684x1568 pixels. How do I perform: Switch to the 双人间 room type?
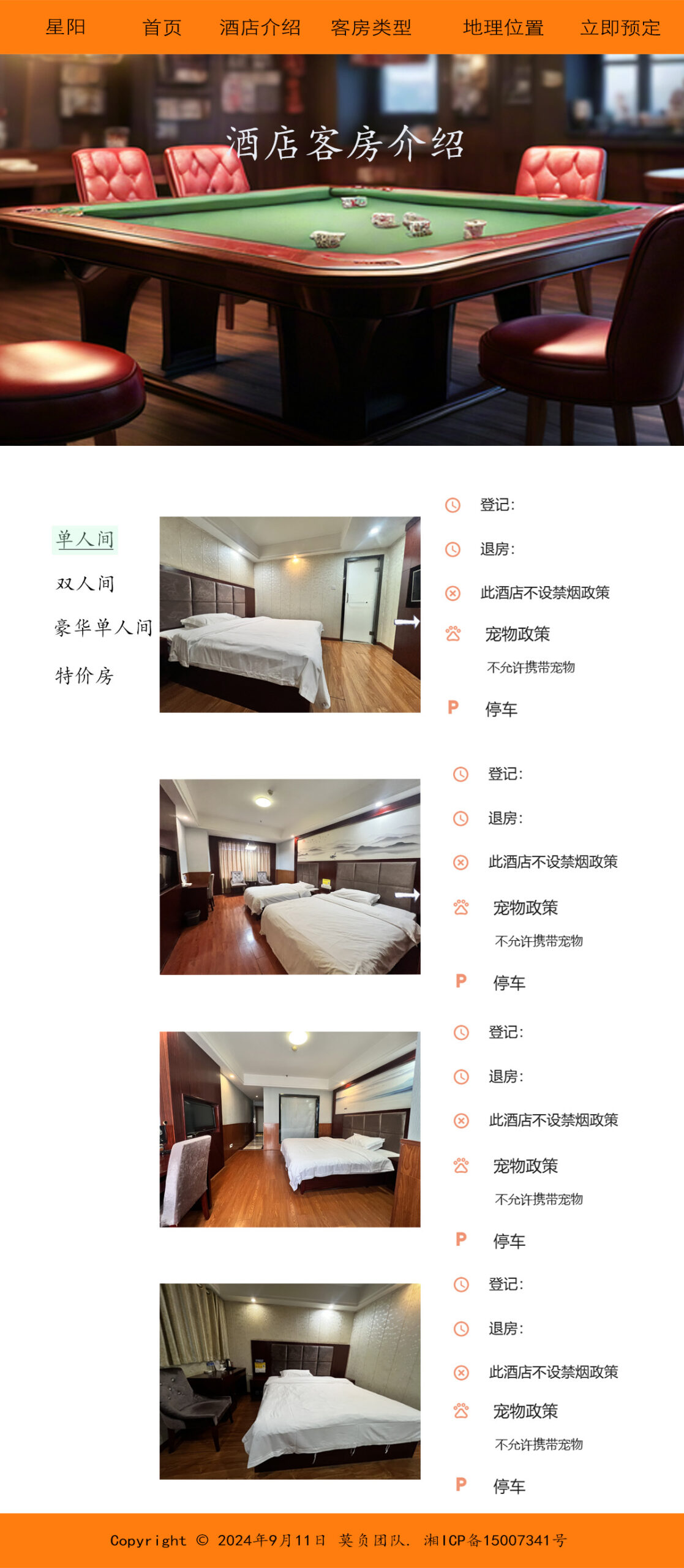click(85, 584)
